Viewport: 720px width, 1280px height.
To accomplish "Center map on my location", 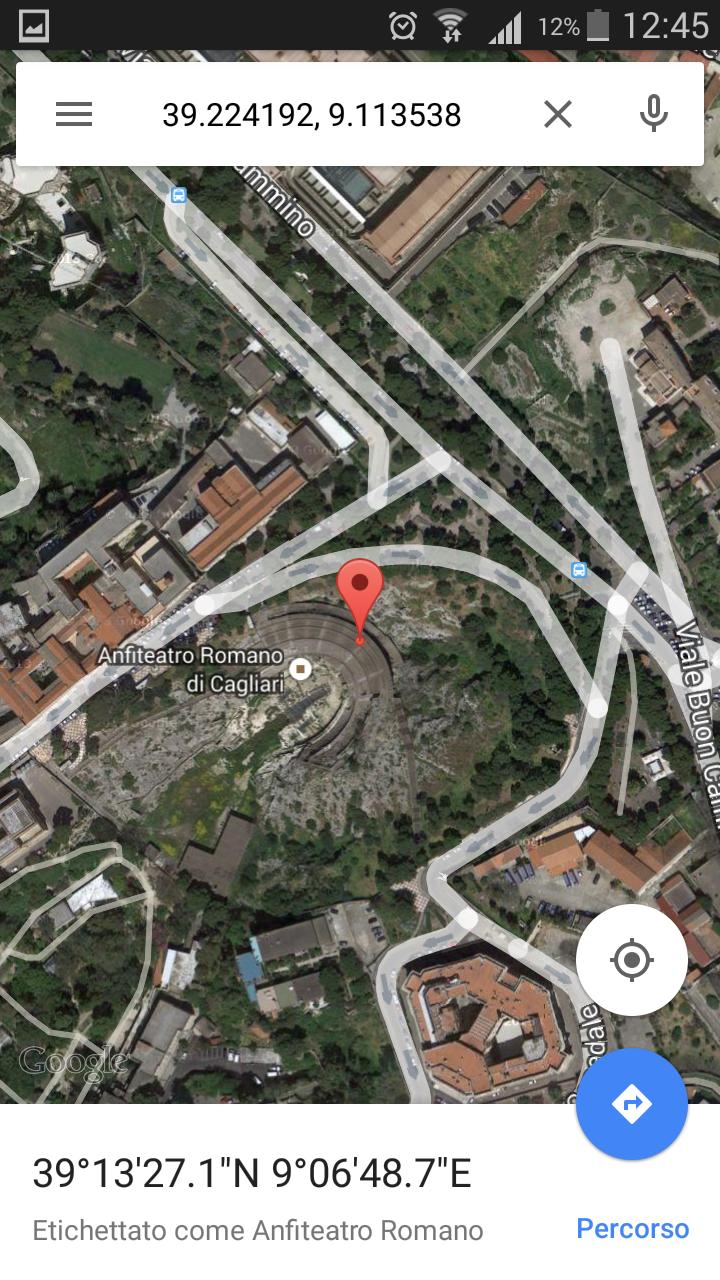I will tap(631, 960).
